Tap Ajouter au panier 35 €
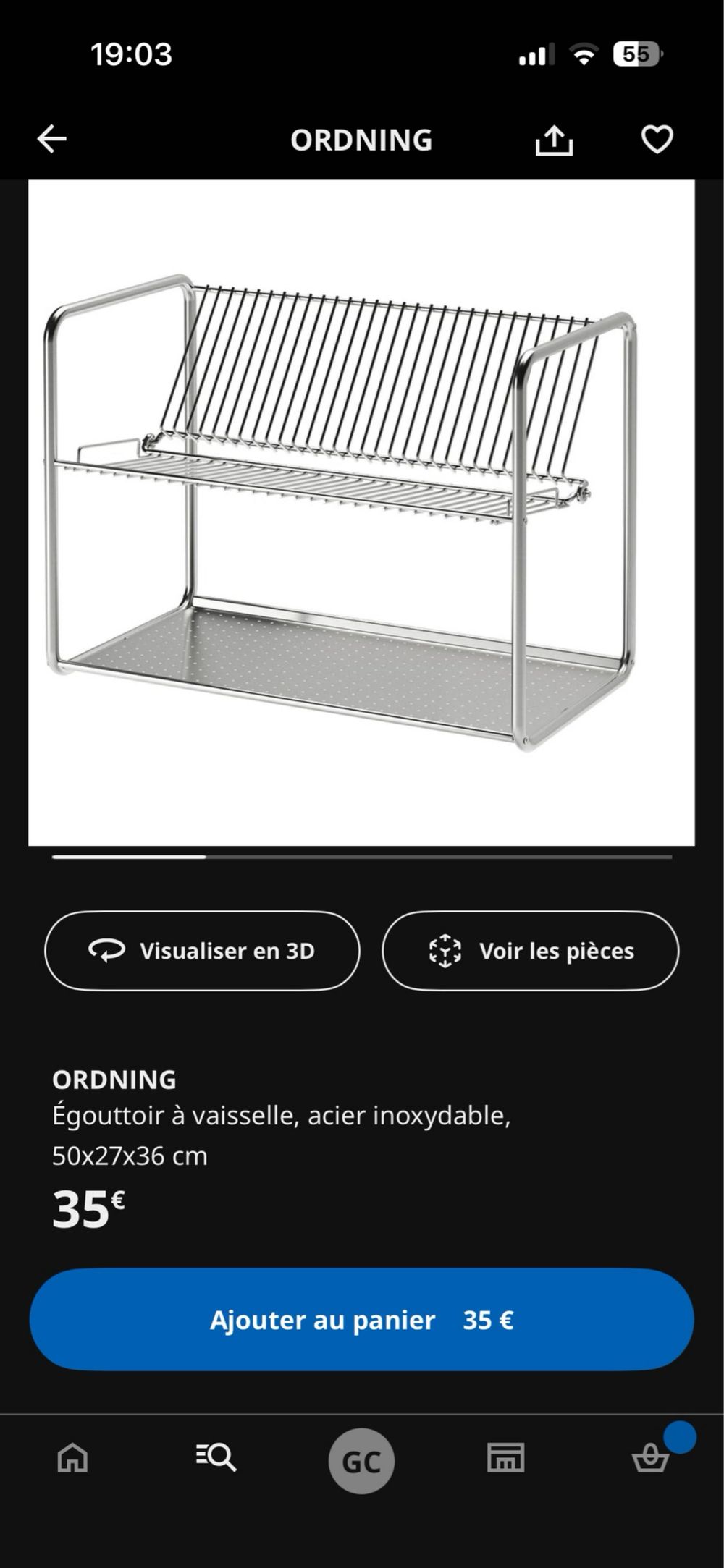 [361, 1319]
